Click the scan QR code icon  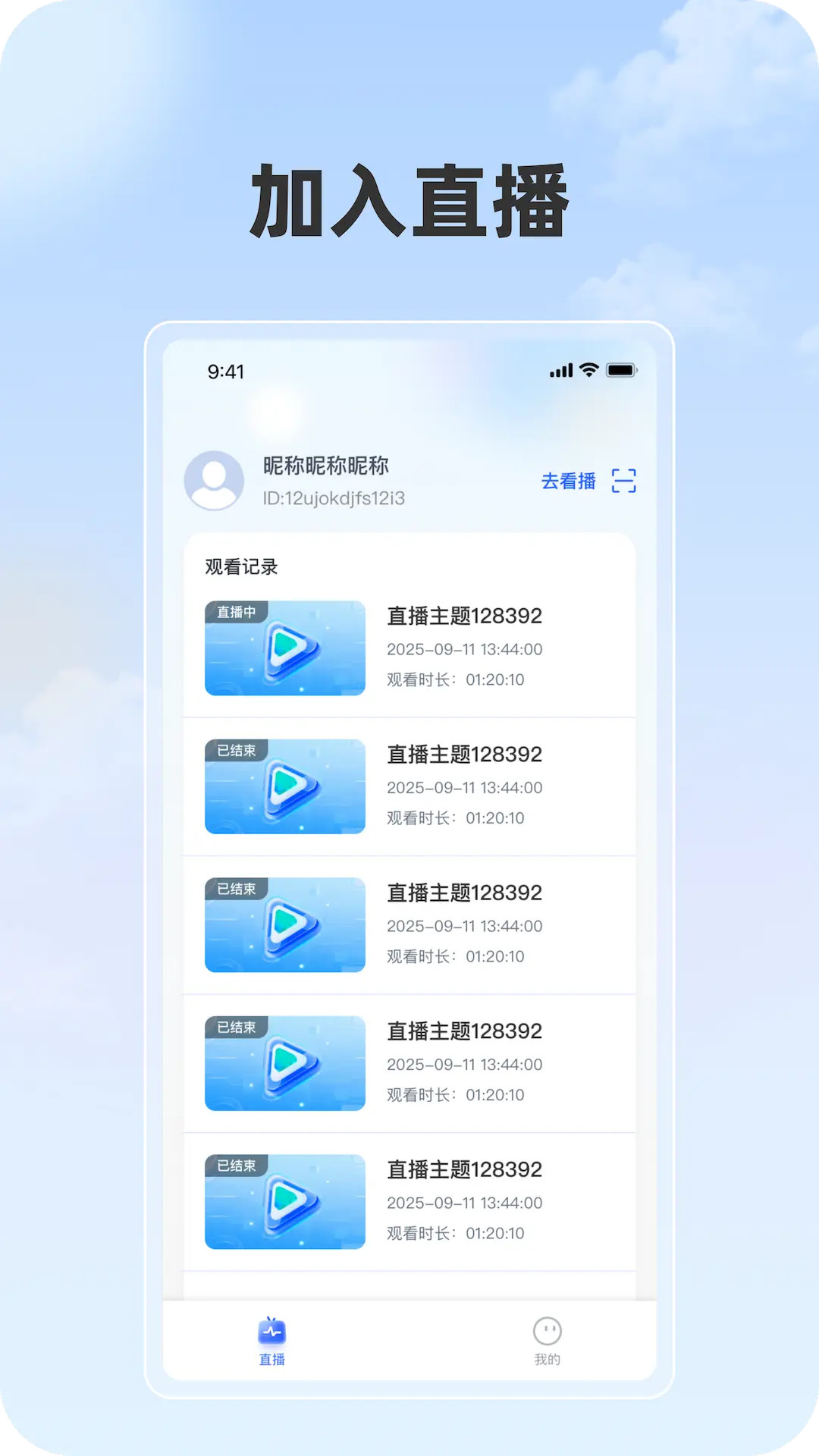623,481
